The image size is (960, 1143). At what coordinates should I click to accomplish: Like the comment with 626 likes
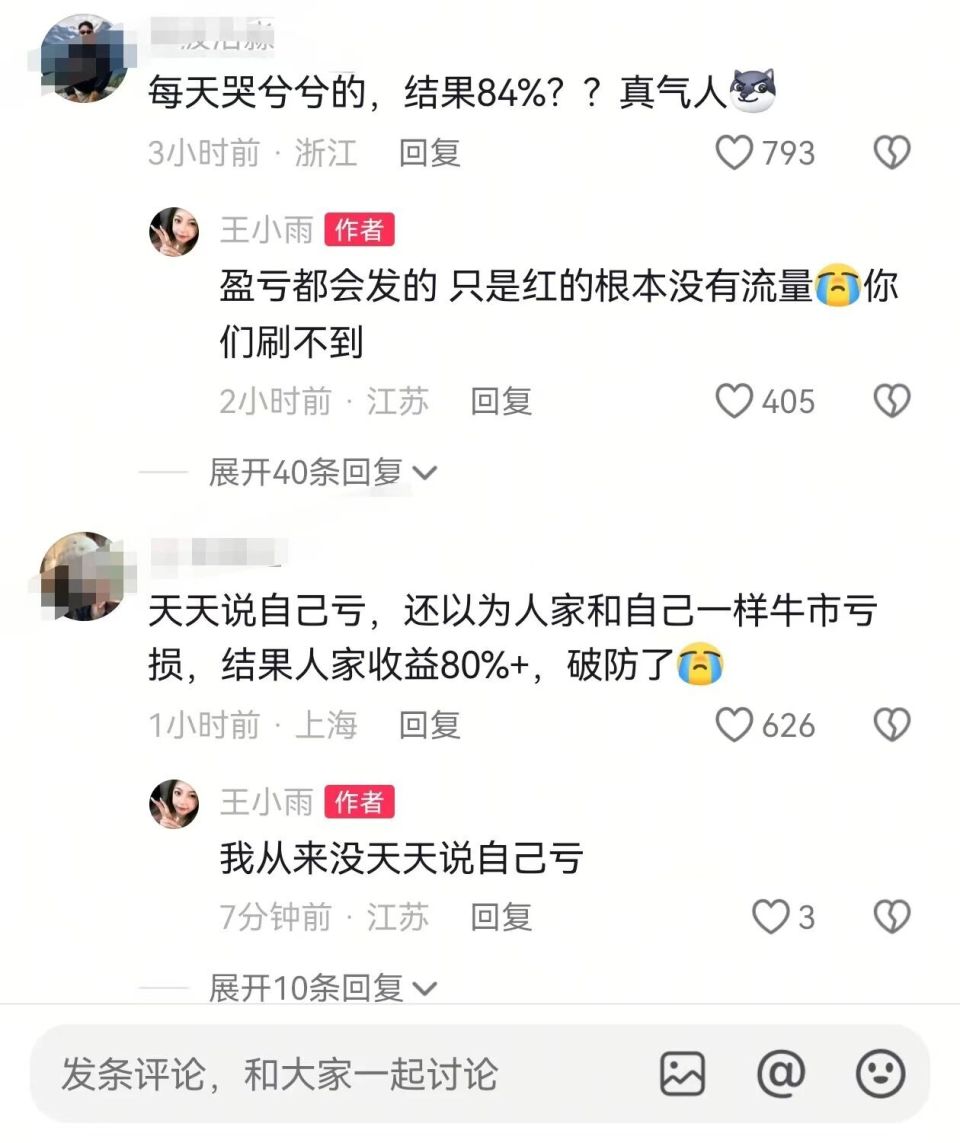(x=737, y=725)
